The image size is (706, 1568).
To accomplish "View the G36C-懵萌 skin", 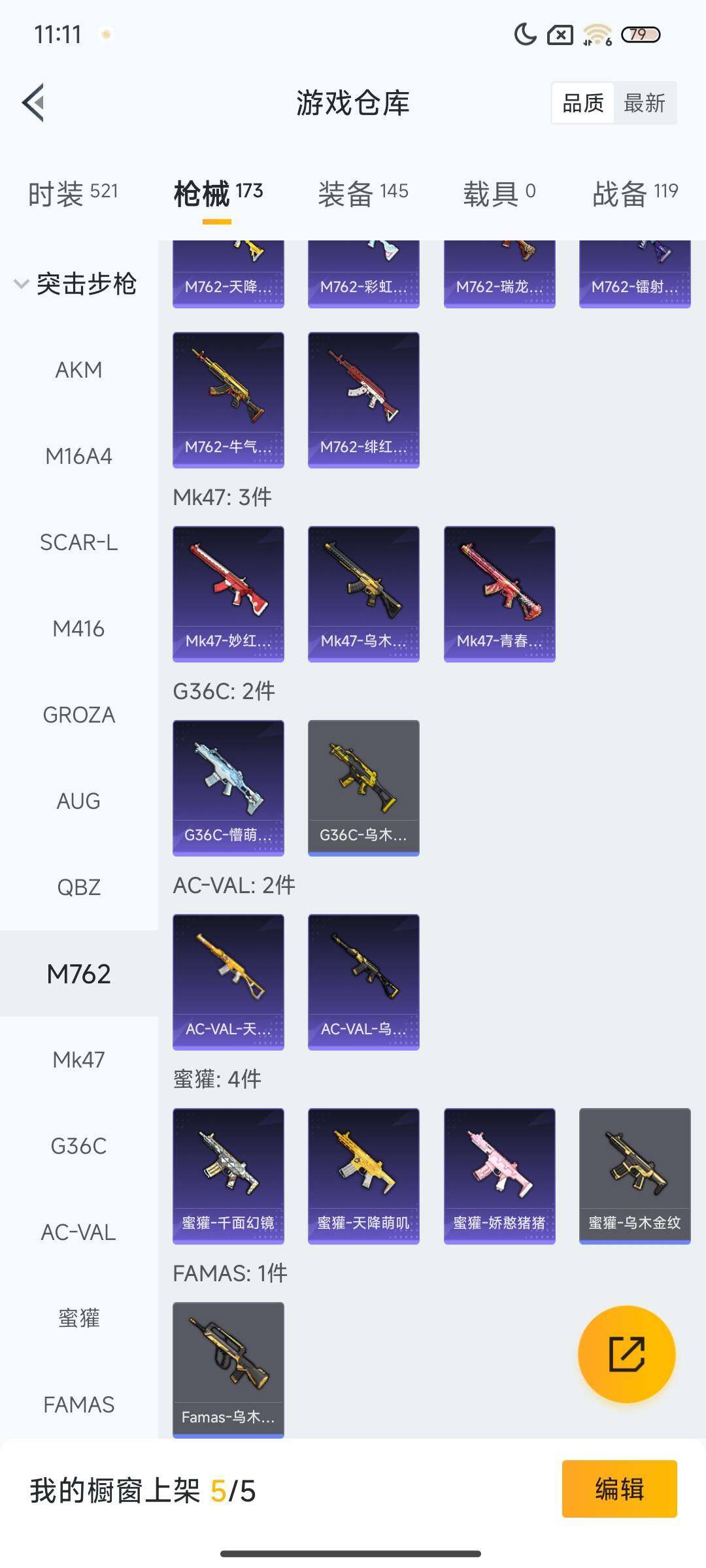I will [228, 788].
